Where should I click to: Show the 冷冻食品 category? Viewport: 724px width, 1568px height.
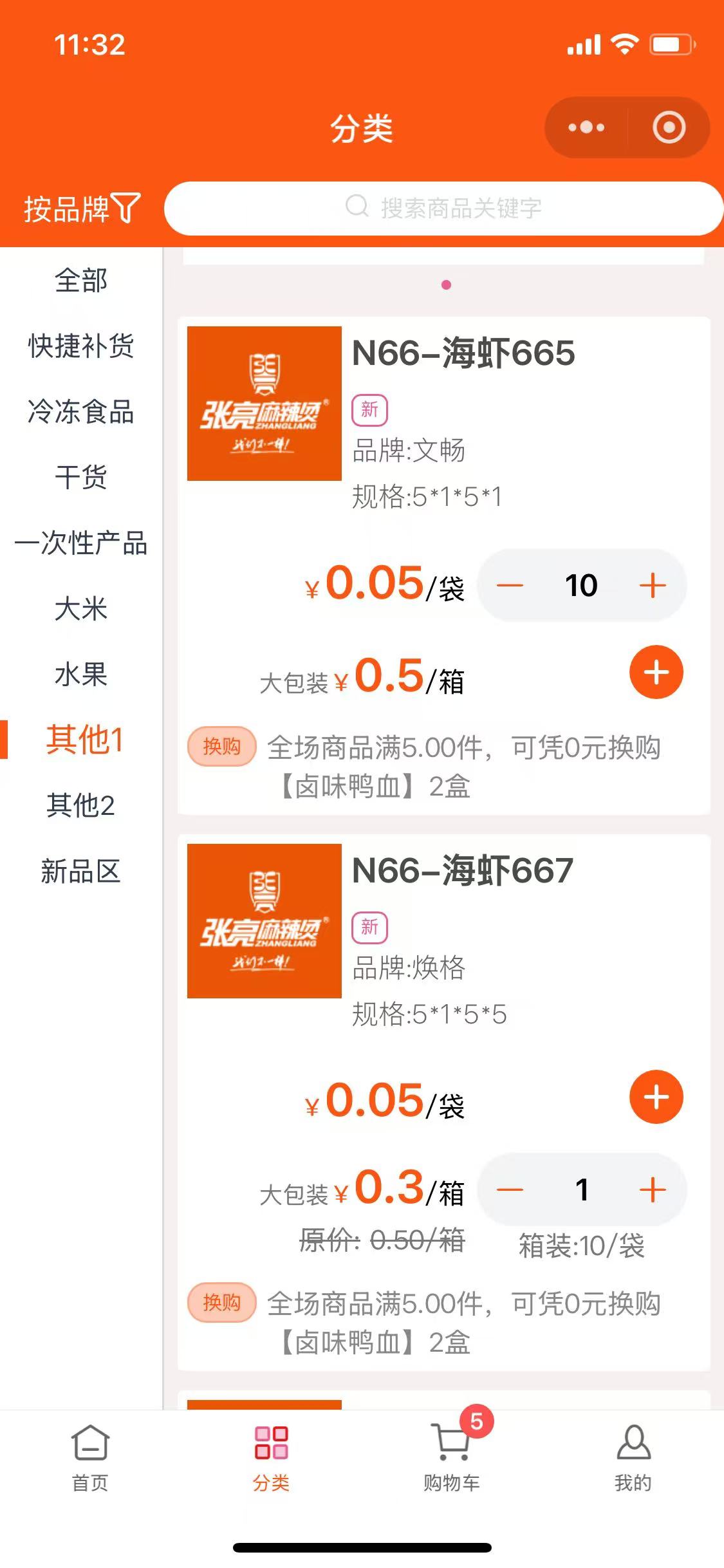[81, 412]
